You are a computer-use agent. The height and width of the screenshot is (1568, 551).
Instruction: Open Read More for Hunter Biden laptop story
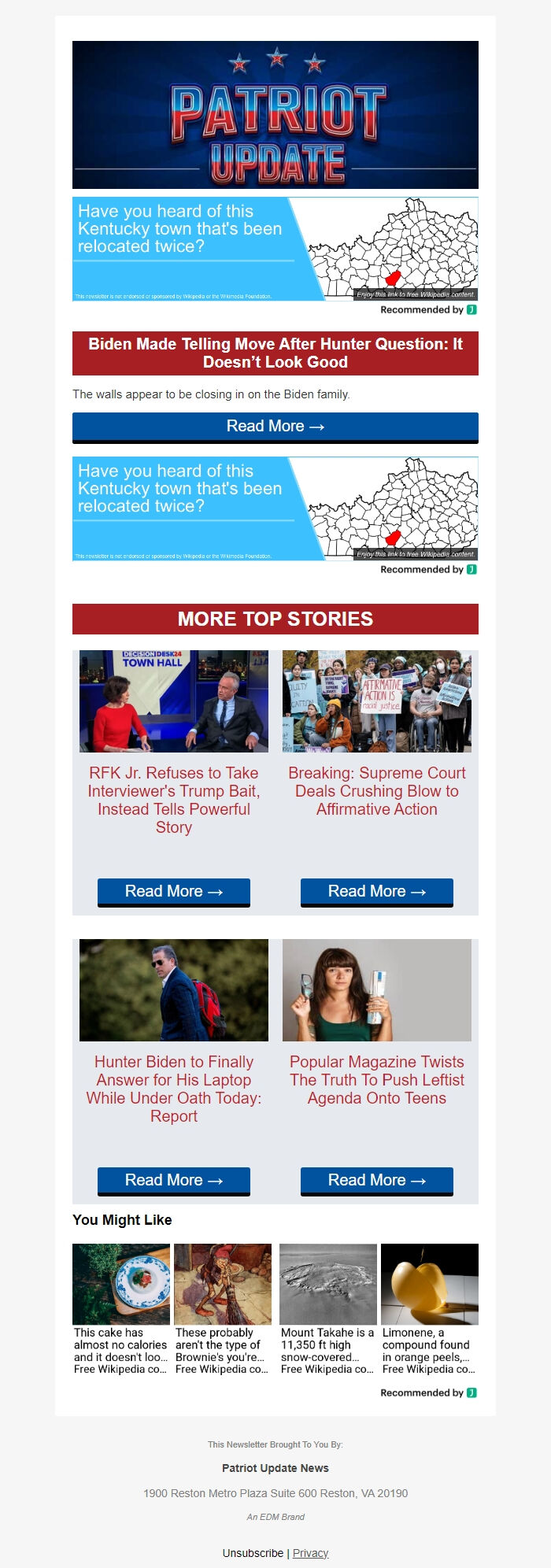click(x=173, y=1181)
